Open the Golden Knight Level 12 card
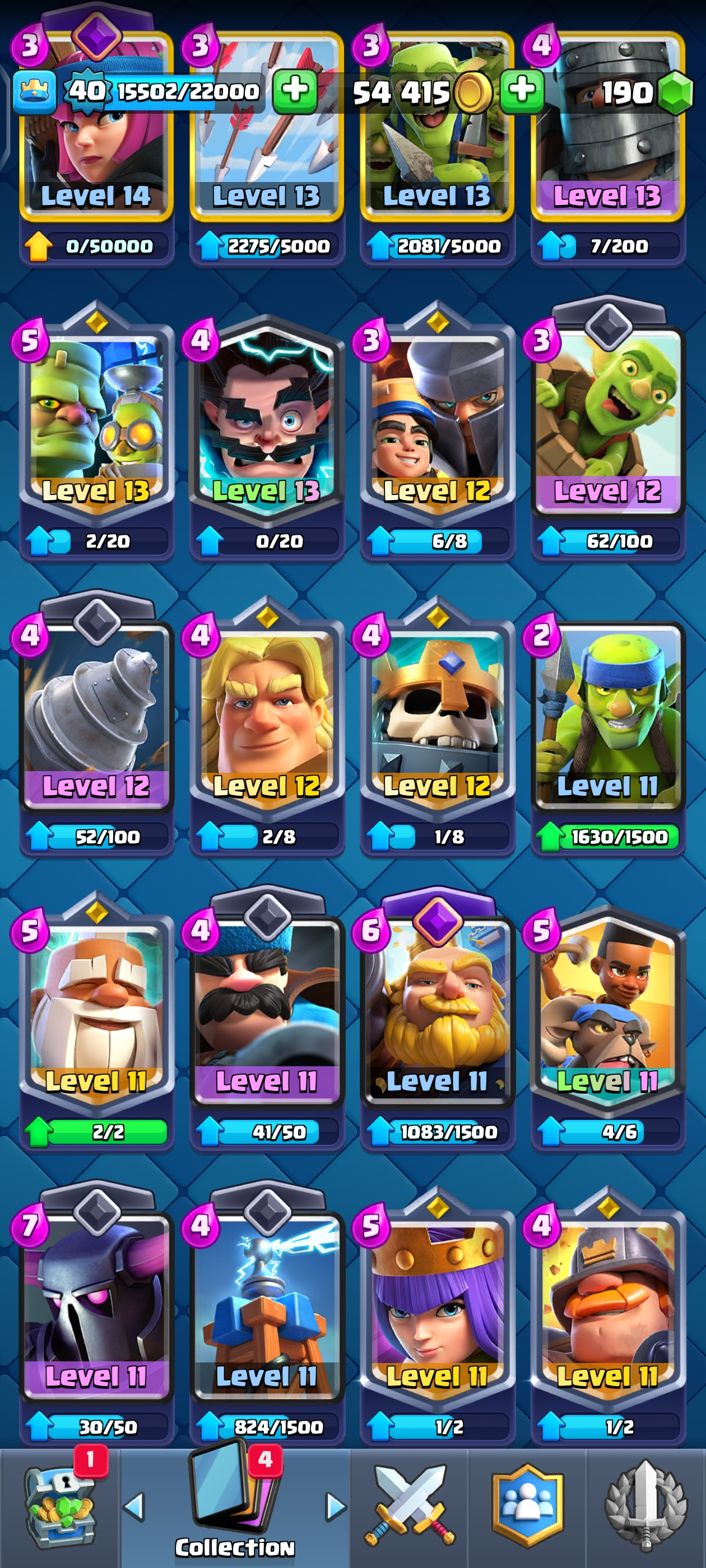Image resolution: width=706 pixels, height=1568 pixels. pos(266,718)
